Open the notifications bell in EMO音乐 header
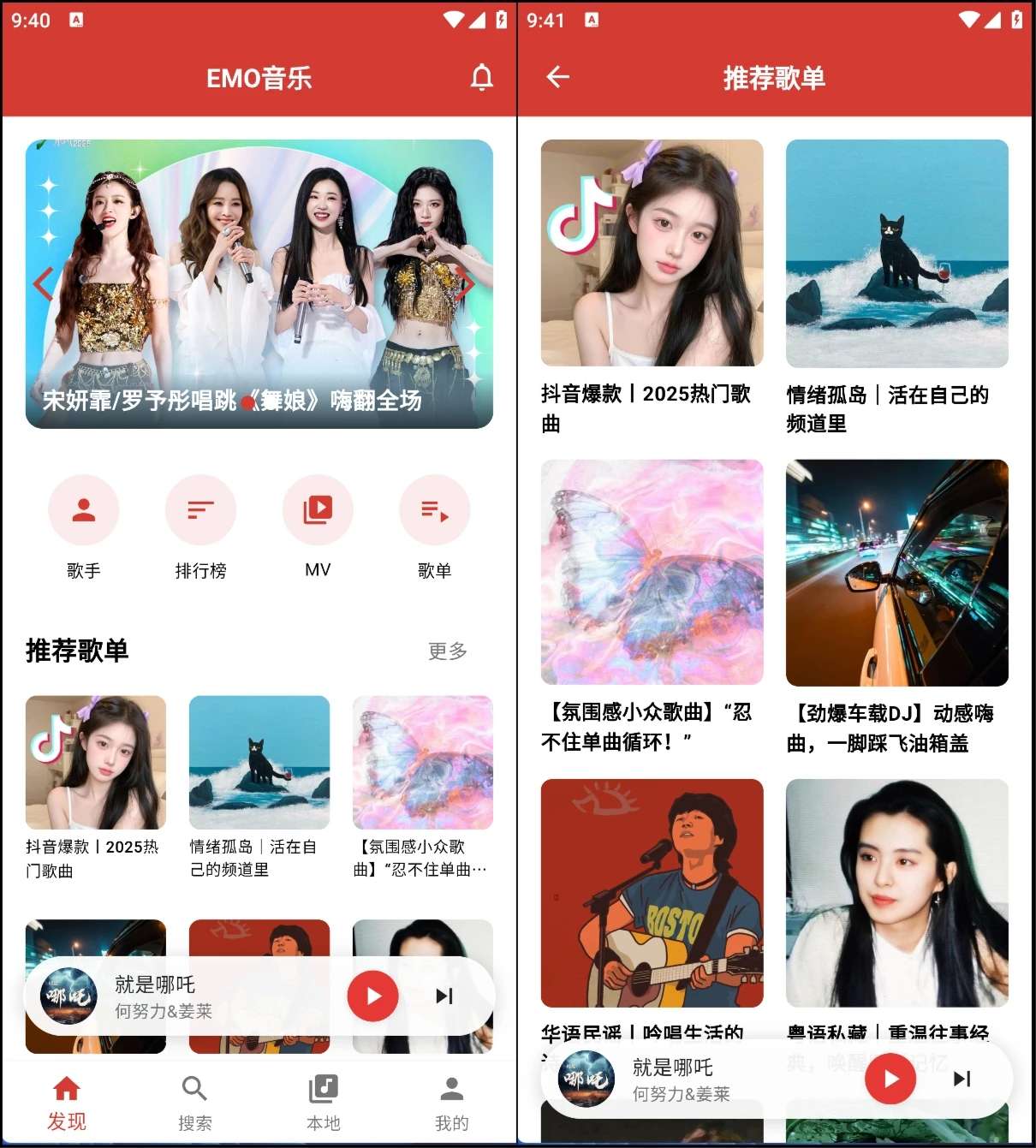Viewport: 1036px width, 1148px height. pyautogui.click(x=482, y=78)
